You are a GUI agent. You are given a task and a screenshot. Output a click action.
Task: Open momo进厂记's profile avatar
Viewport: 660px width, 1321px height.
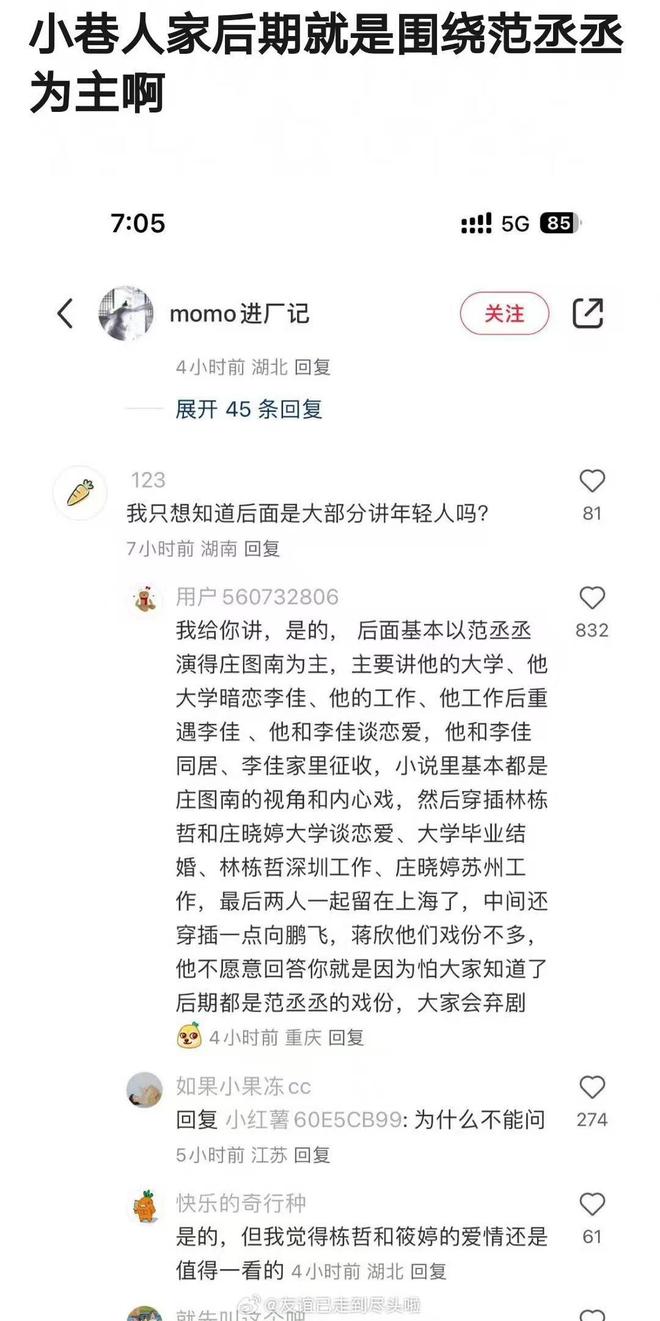click(126, 314)
